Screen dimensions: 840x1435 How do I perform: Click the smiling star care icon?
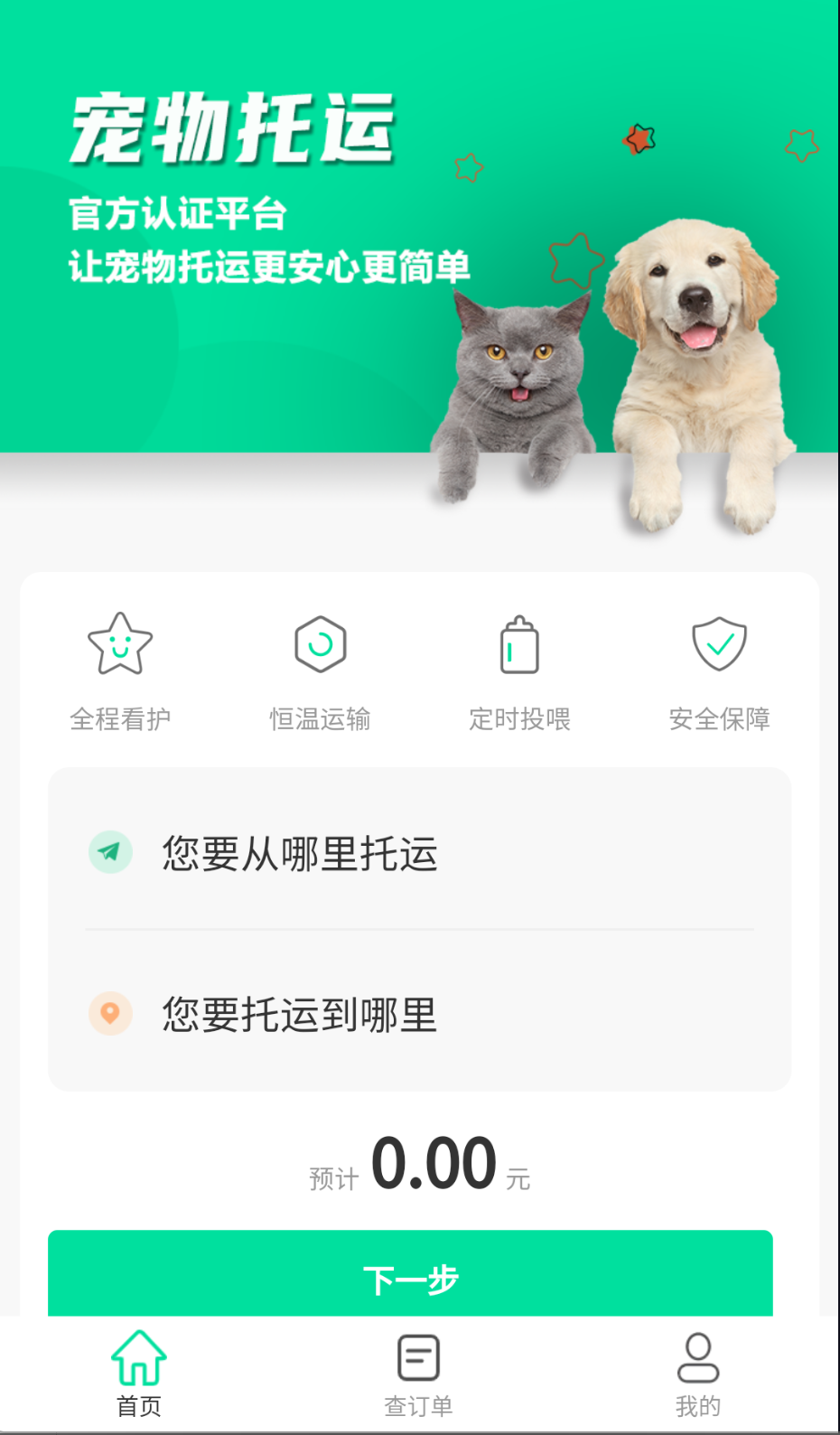click(120, 643)
